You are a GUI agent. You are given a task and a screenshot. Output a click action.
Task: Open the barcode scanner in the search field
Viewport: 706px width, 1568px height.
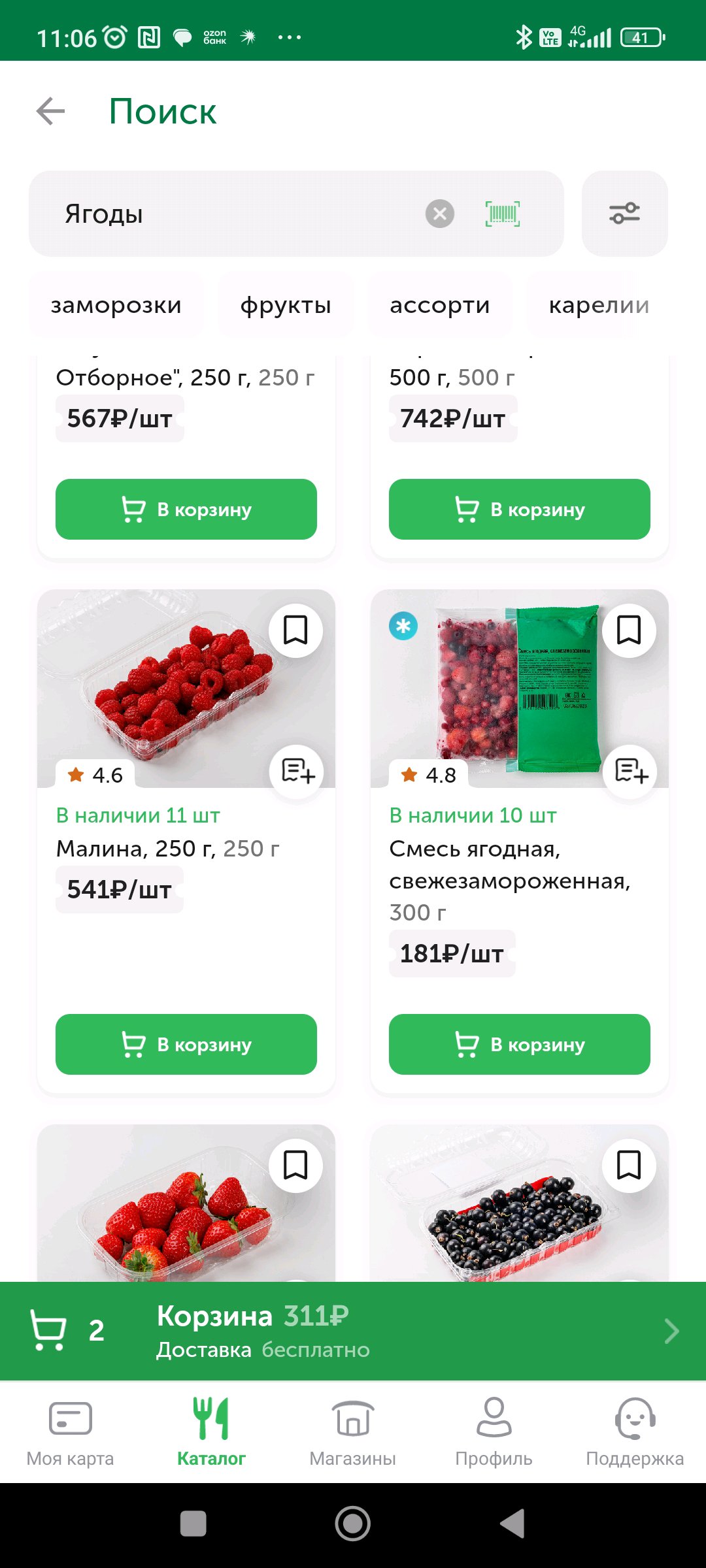point(503,214)
